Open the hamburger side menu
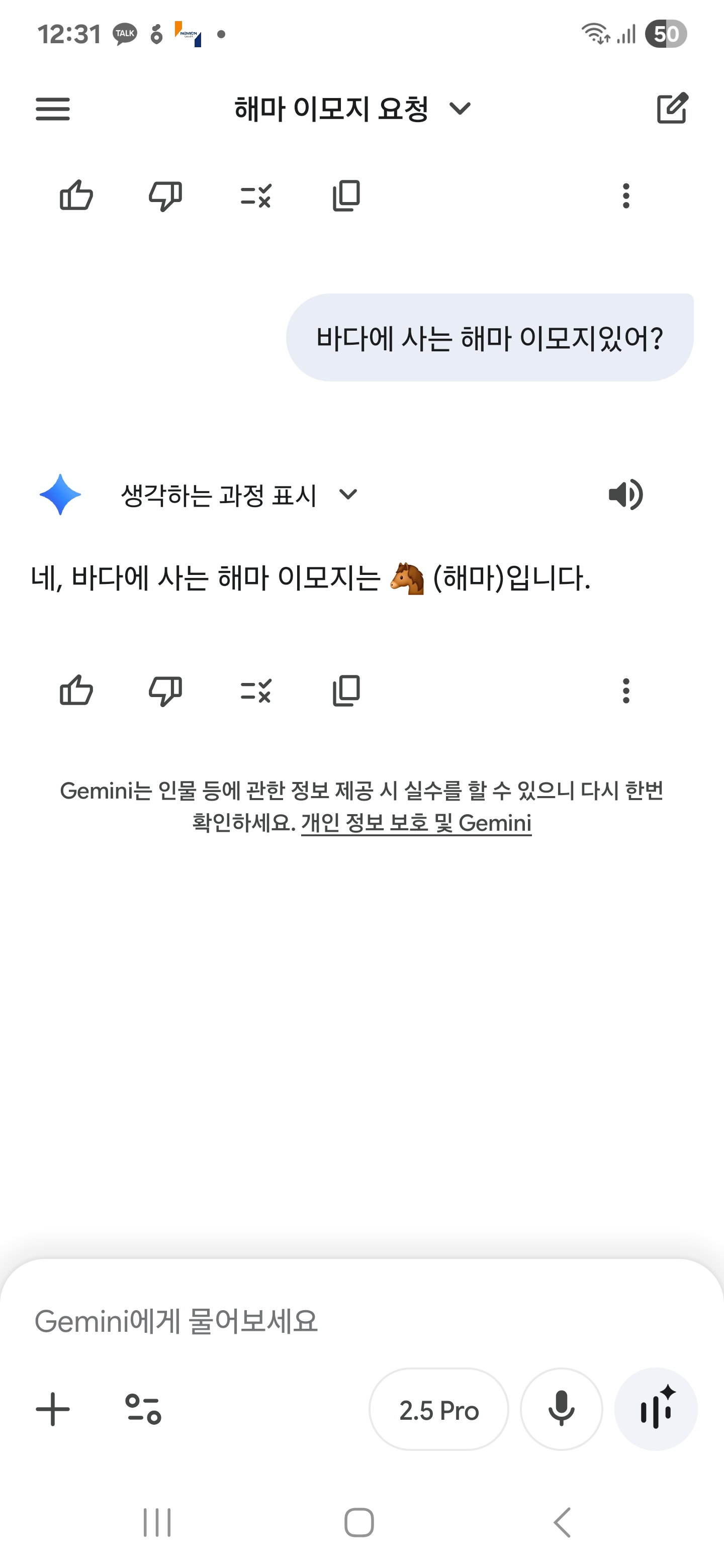Viewport: 724px width, 1568px height. coord(53,110)
